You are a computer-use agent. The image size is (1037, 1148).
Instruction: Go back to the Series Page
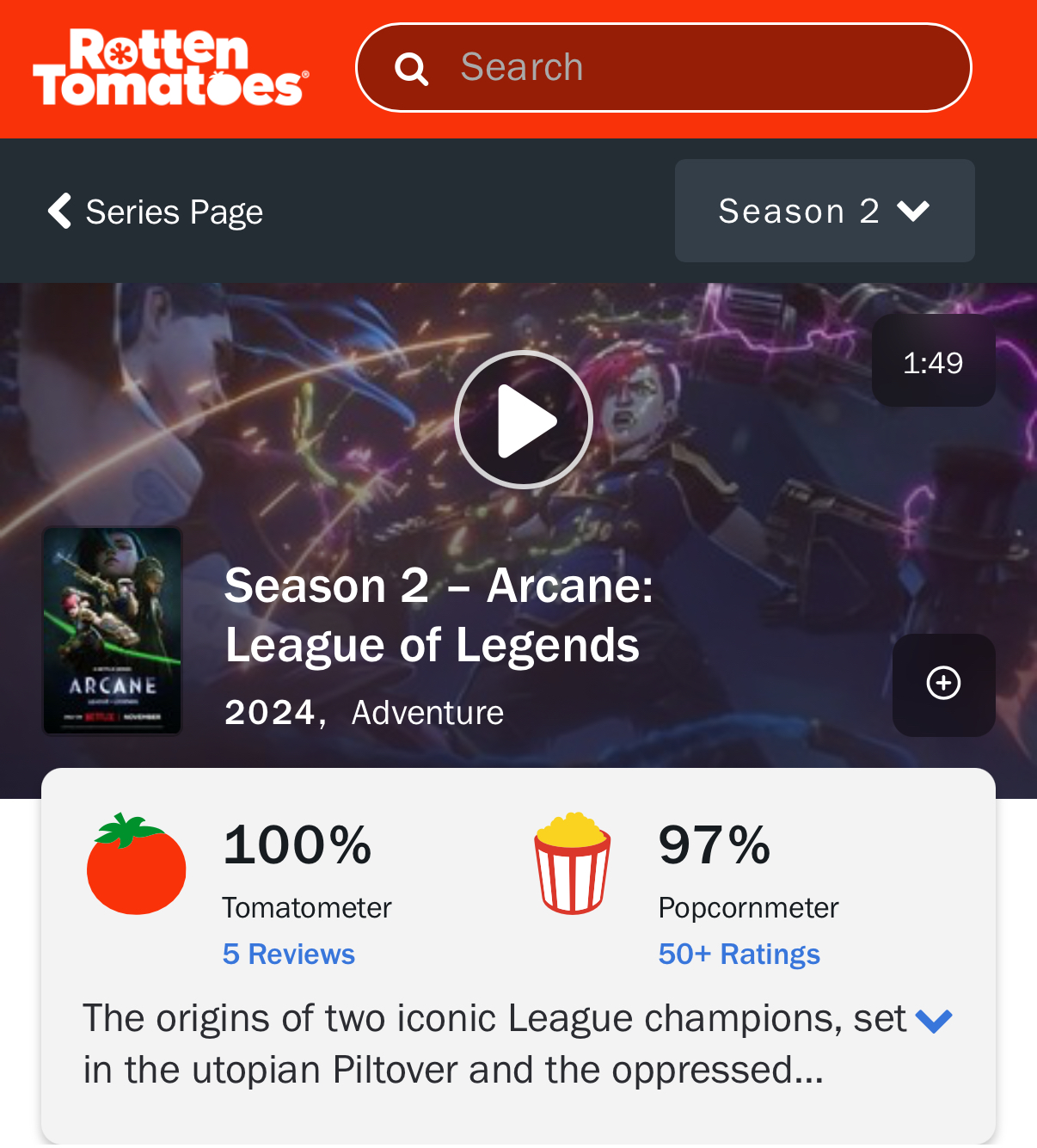click(156, 212)
